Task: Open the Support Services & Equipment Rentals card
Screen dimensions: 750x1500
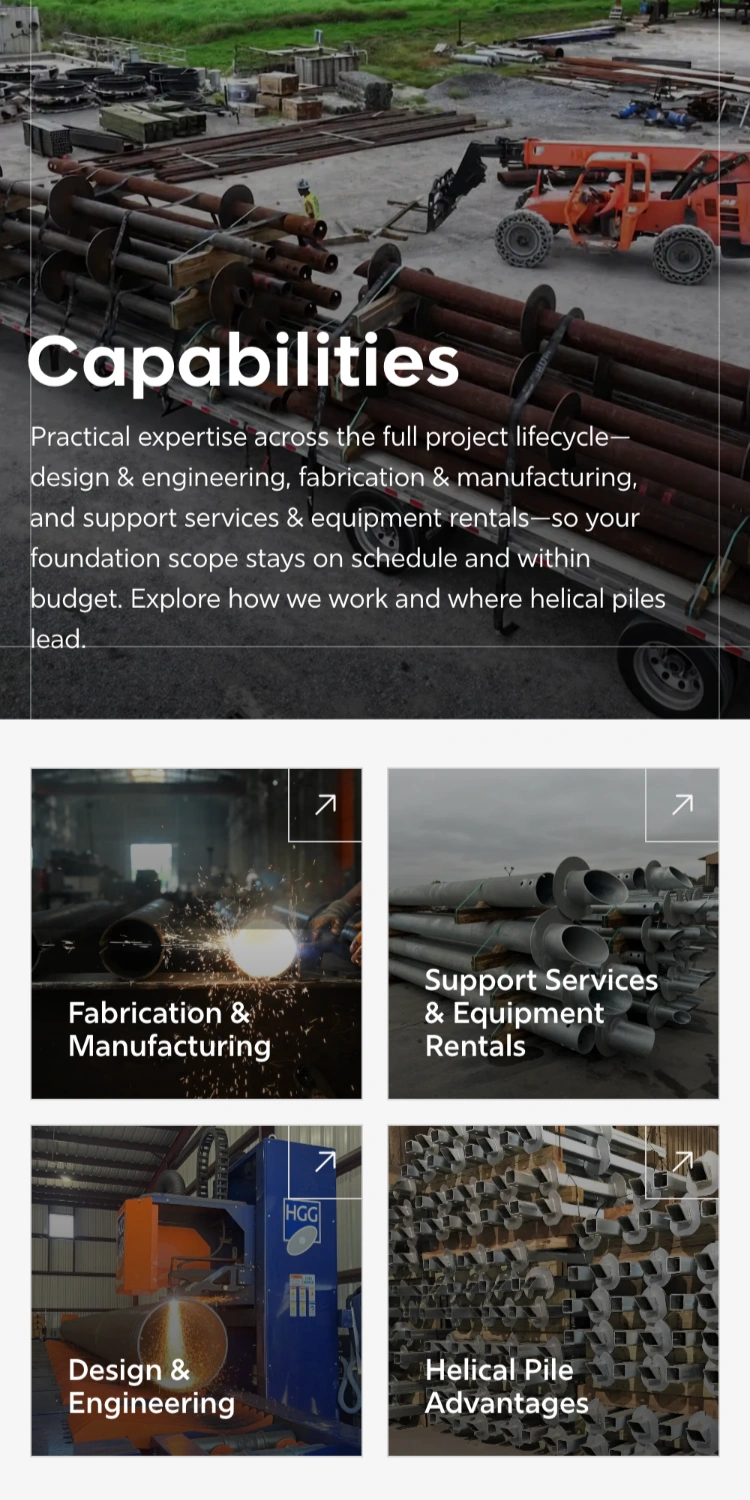Action: pyautogui.click(x=553, y=933)
